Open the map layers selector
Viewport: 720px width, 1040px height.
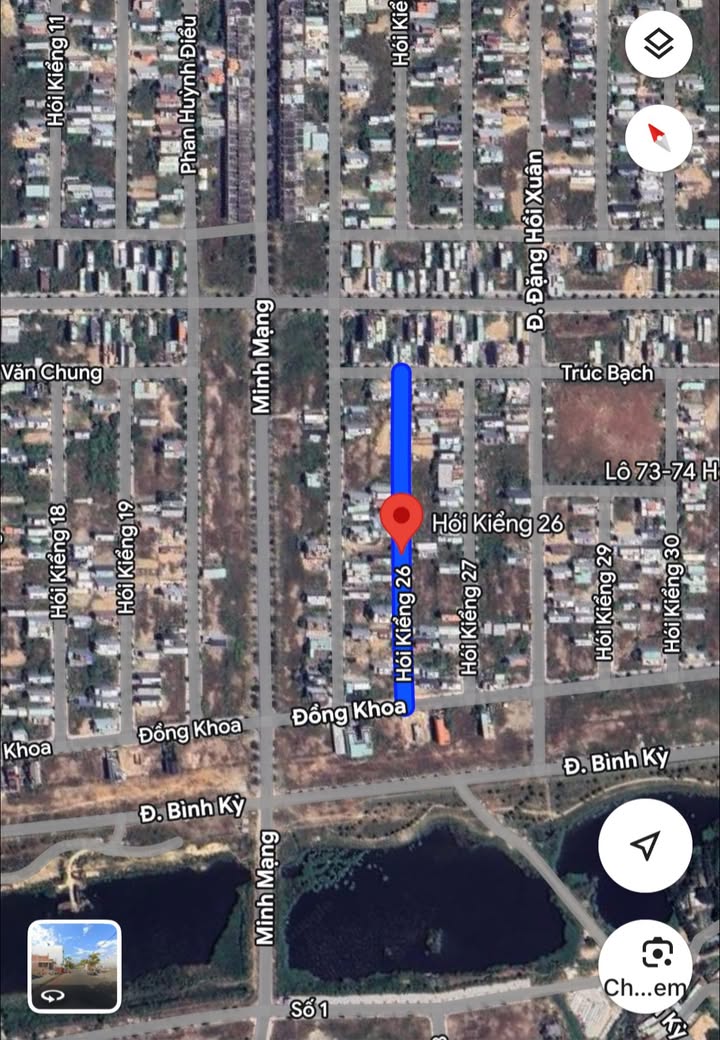coord(658,44)
